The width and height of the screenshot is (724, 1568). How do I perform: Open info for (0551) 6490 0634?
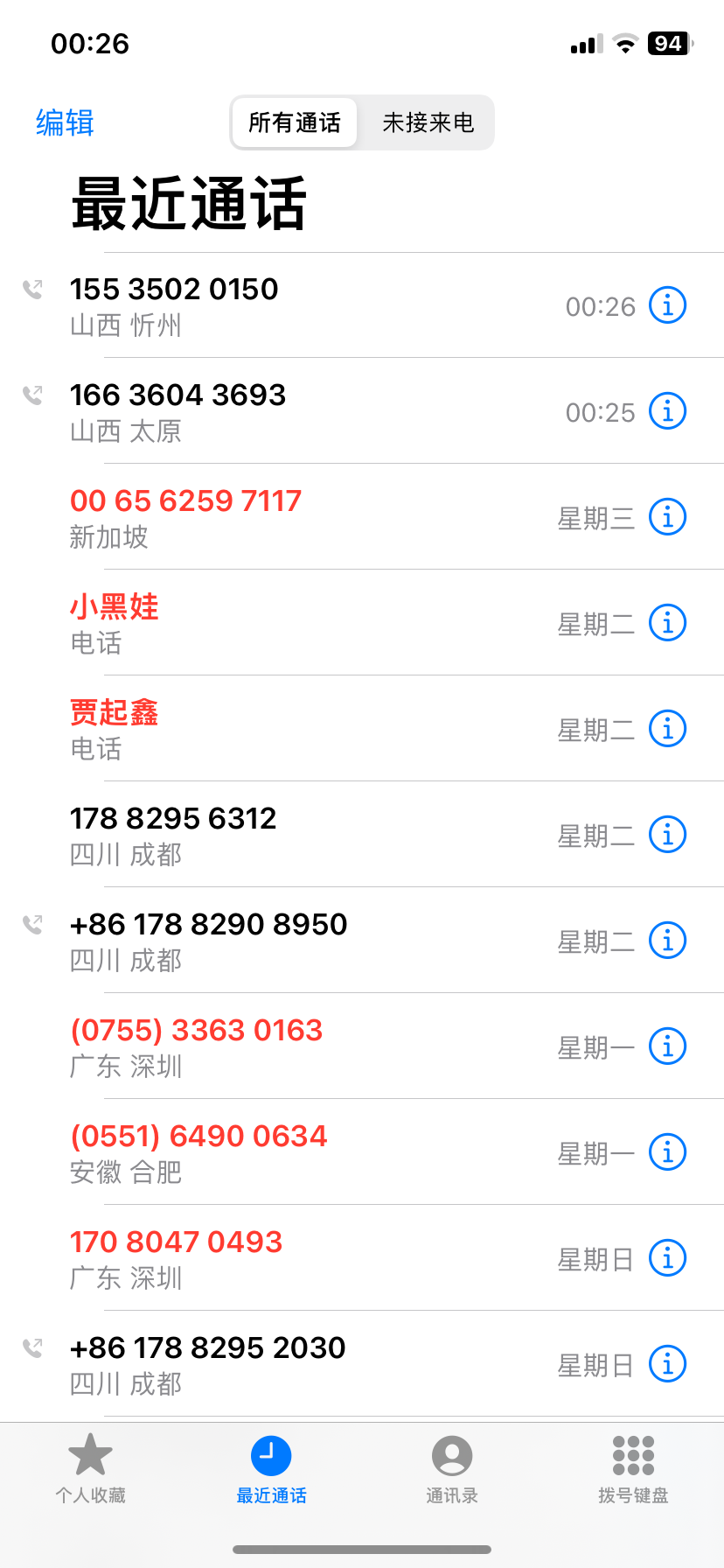point(667,1152)
